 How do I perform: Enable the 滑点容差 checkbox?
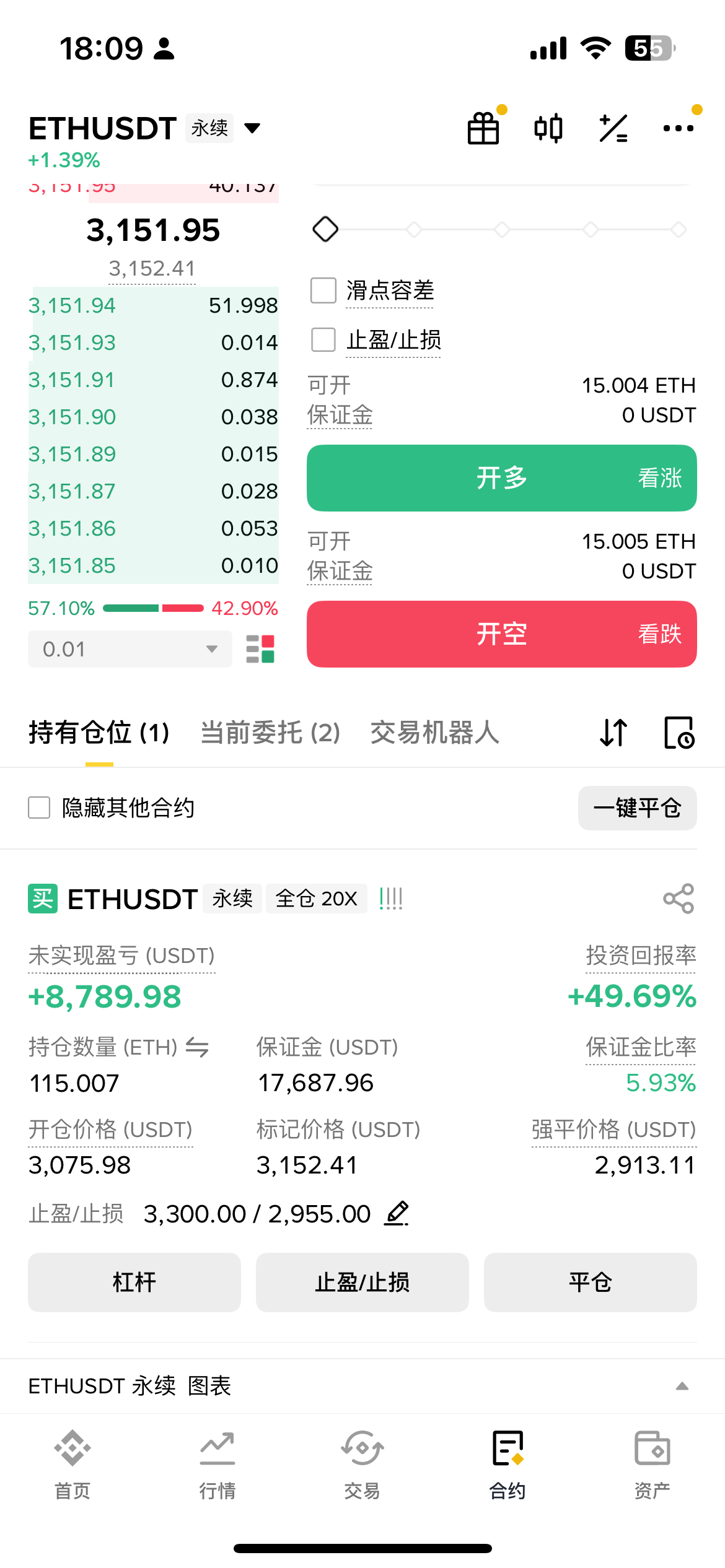(x=323, y=290)
